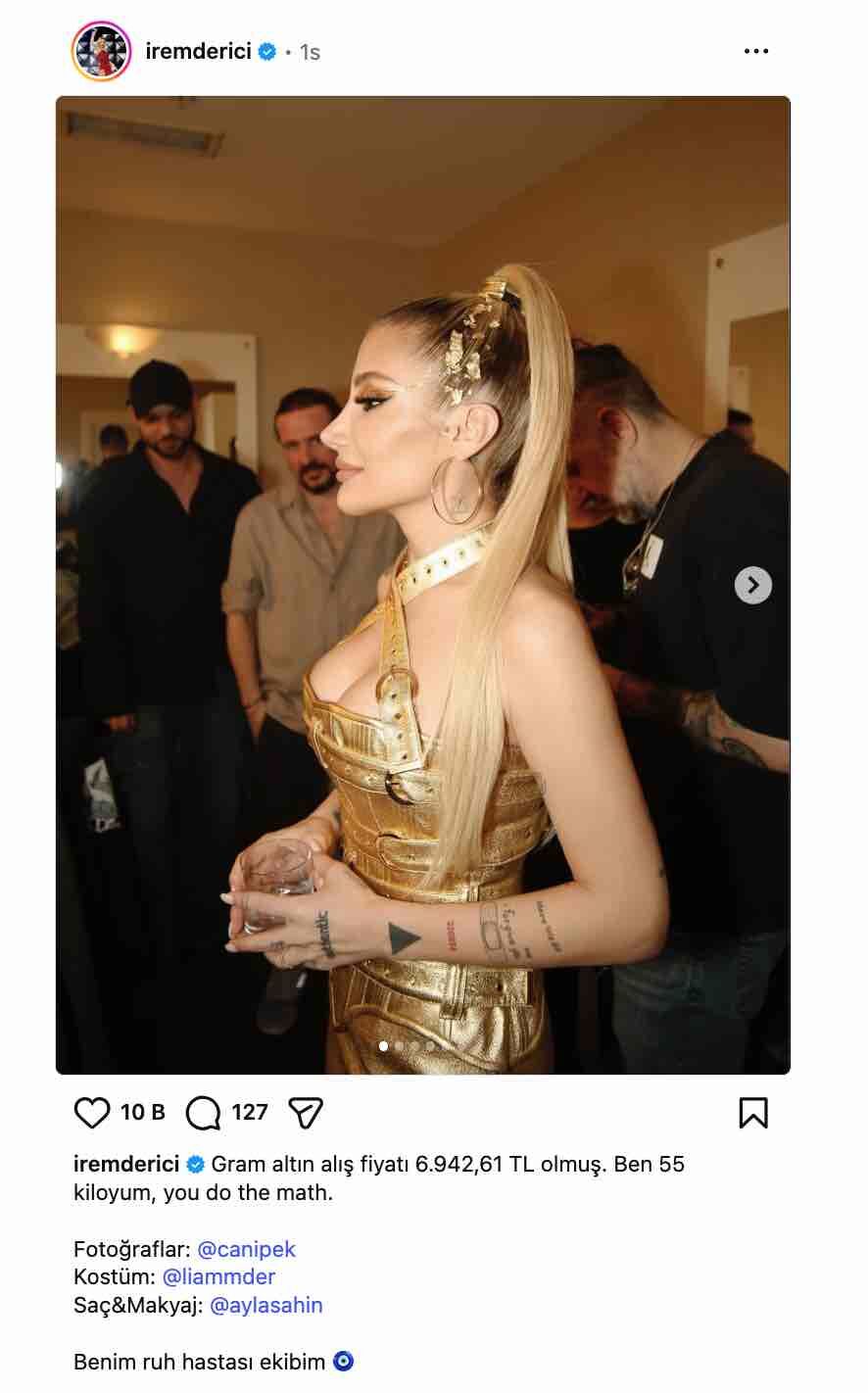This screenshot has height=1393, width=868.
Task: Open the @aylasahin hair and makeup profile
Action: [x=265, y=1305]
